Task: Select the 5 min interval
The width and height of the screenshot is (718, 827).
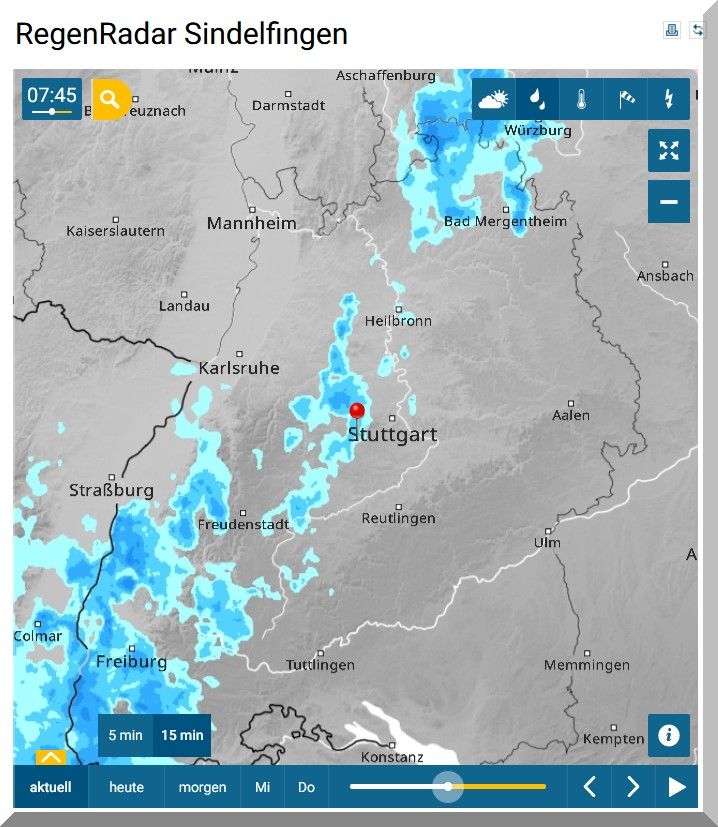Action: click(x=125, y=735)
